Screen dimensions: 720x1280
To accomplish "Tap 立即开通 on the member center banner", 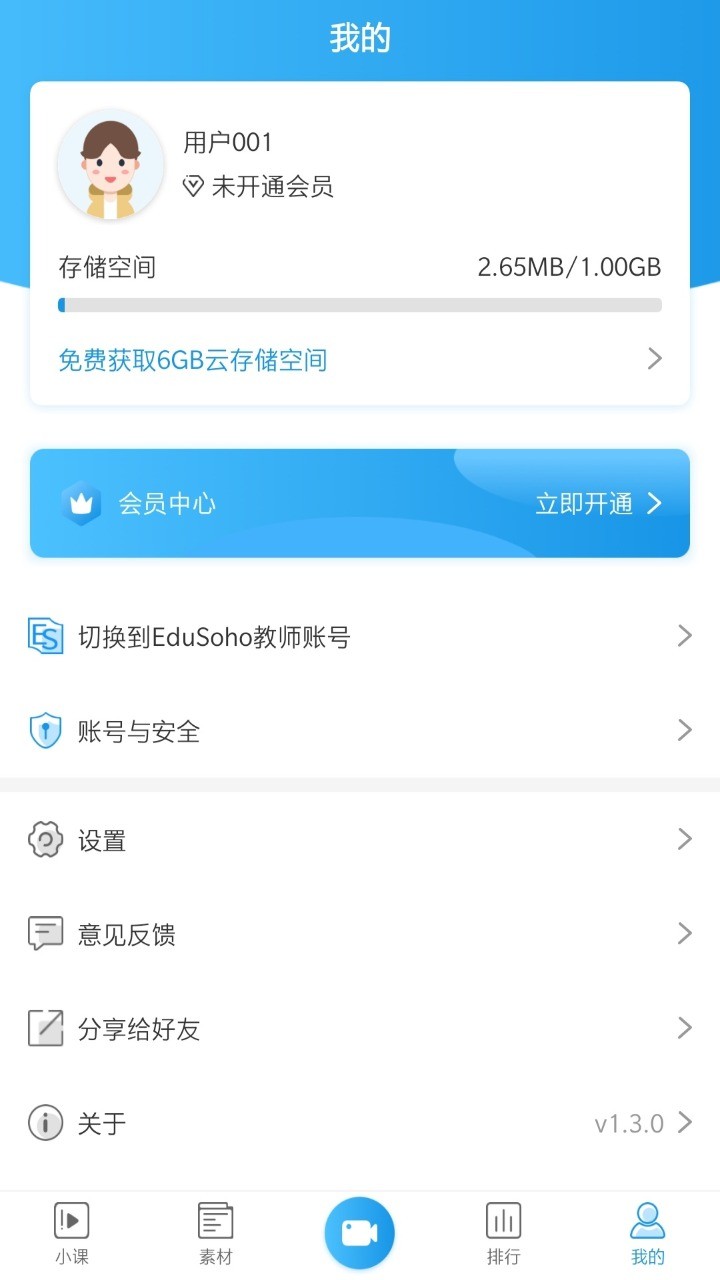I will coord(598,504).
